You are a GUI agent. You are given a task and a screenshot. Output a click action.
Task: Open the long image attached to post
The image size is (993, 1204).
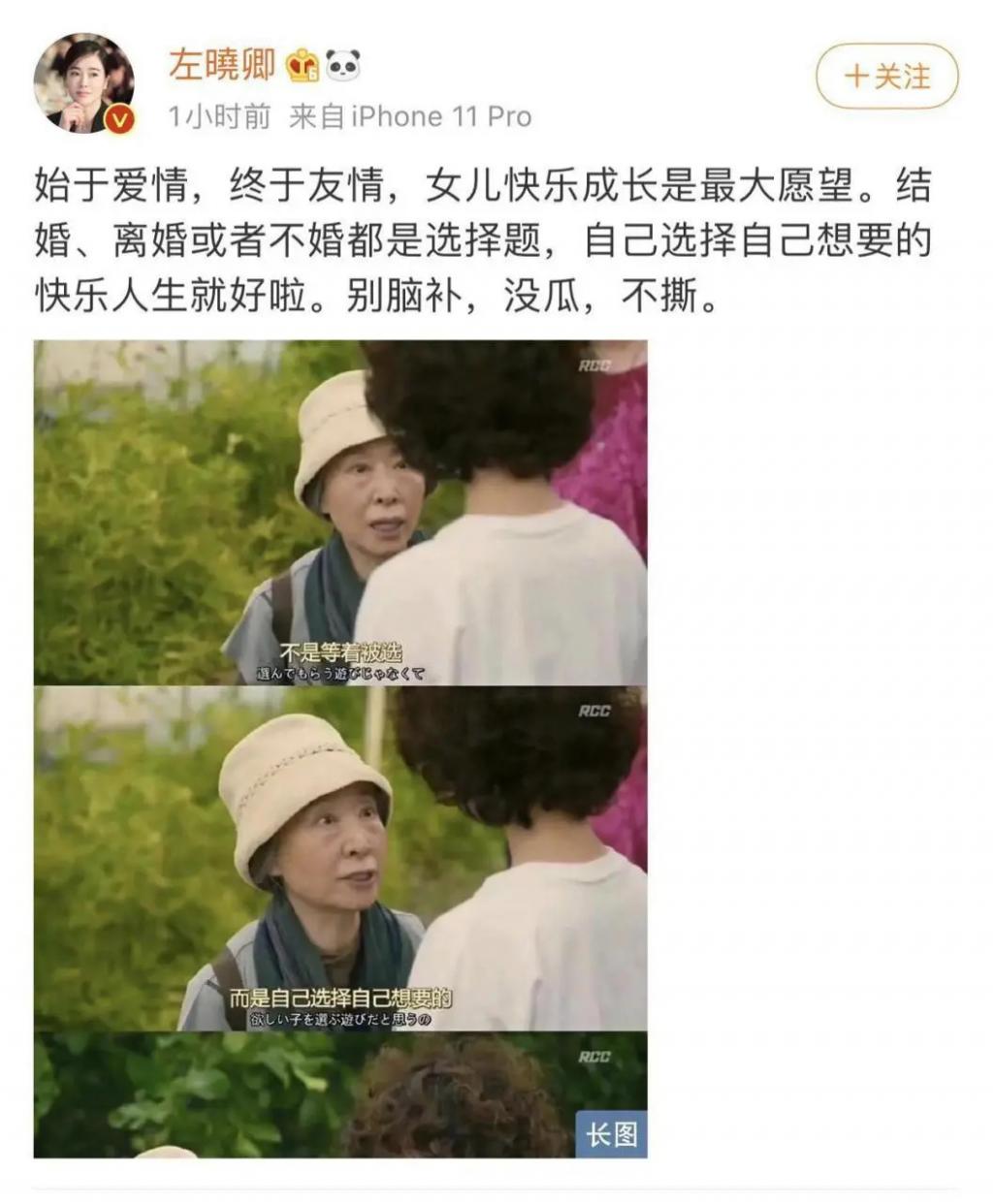pos(340,748)
